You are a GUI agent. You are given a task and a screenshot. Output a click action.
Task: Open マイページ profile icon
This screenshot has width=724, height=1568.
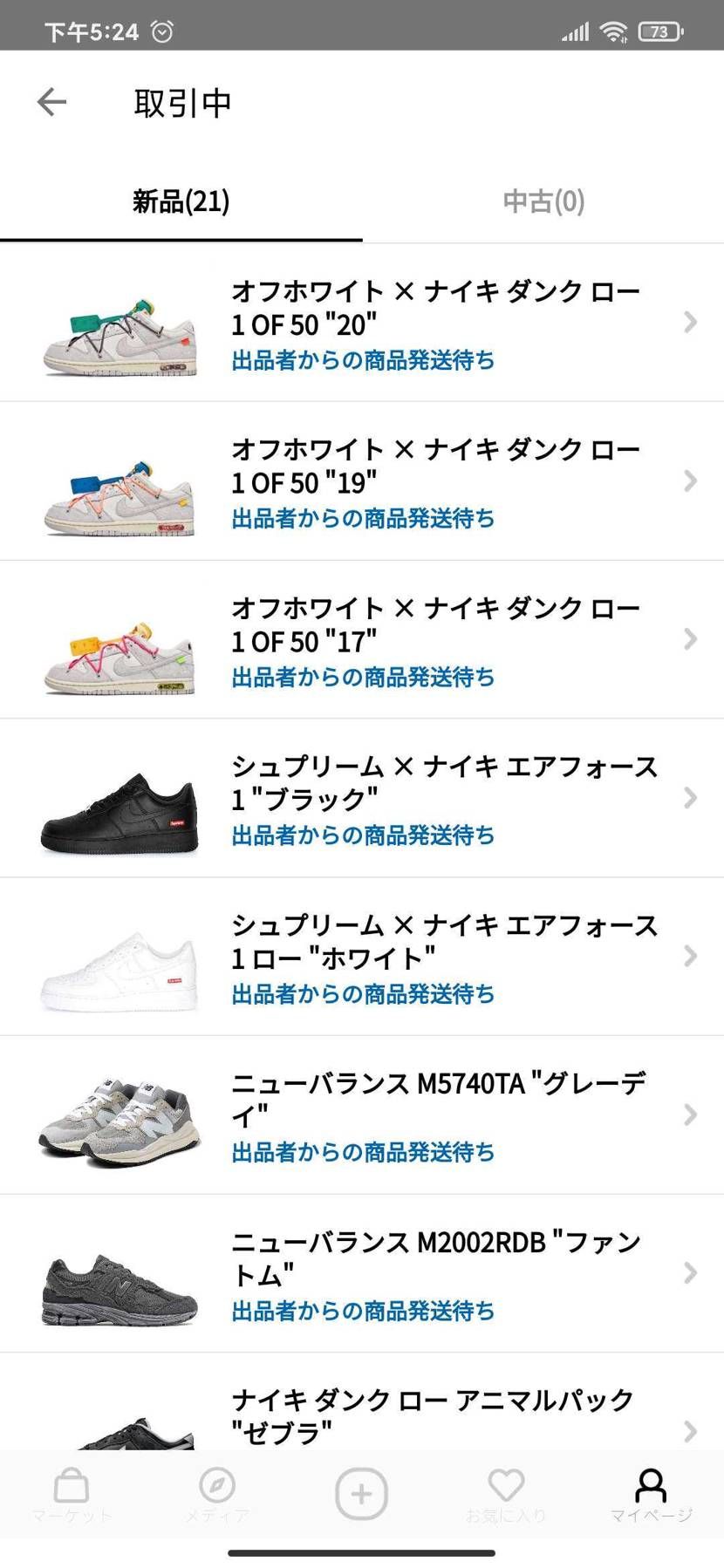tap(652, 1485)
